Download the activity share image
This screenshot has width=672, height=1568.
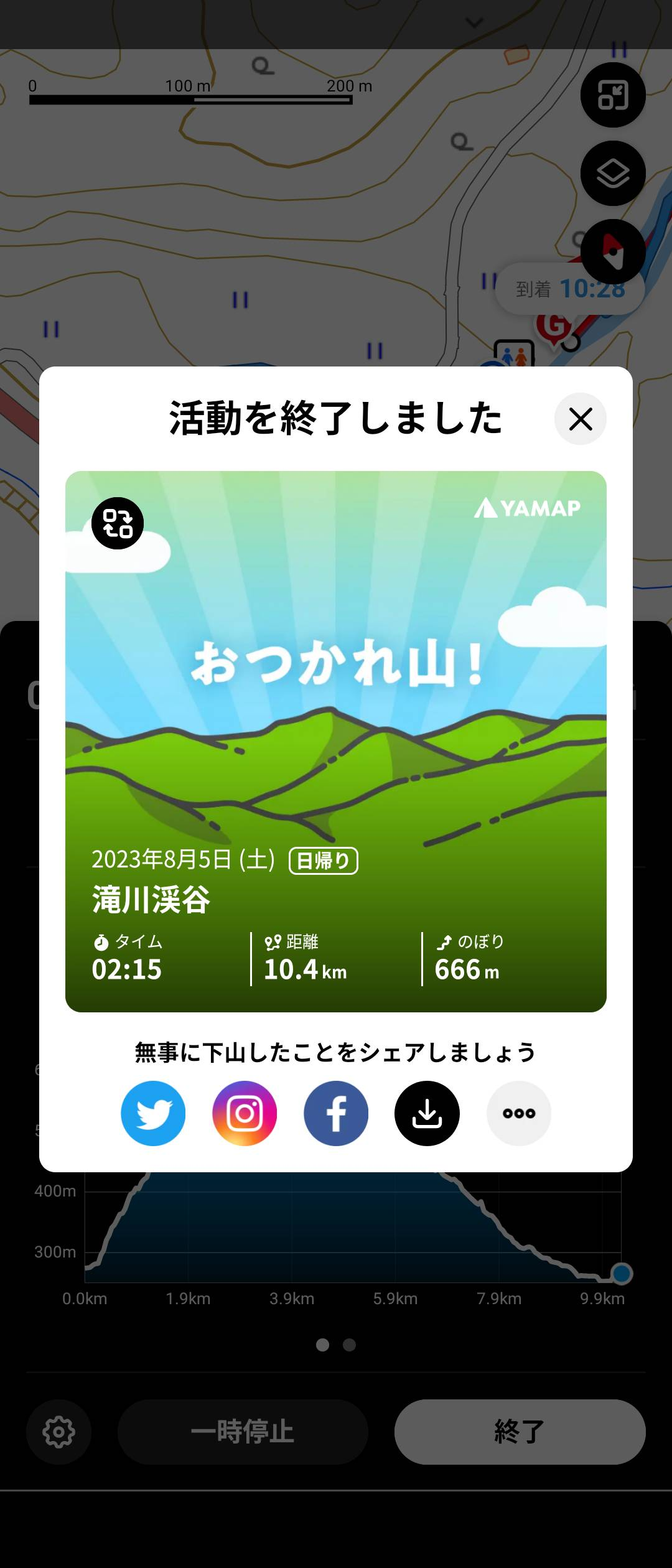tap(427, 1113)
